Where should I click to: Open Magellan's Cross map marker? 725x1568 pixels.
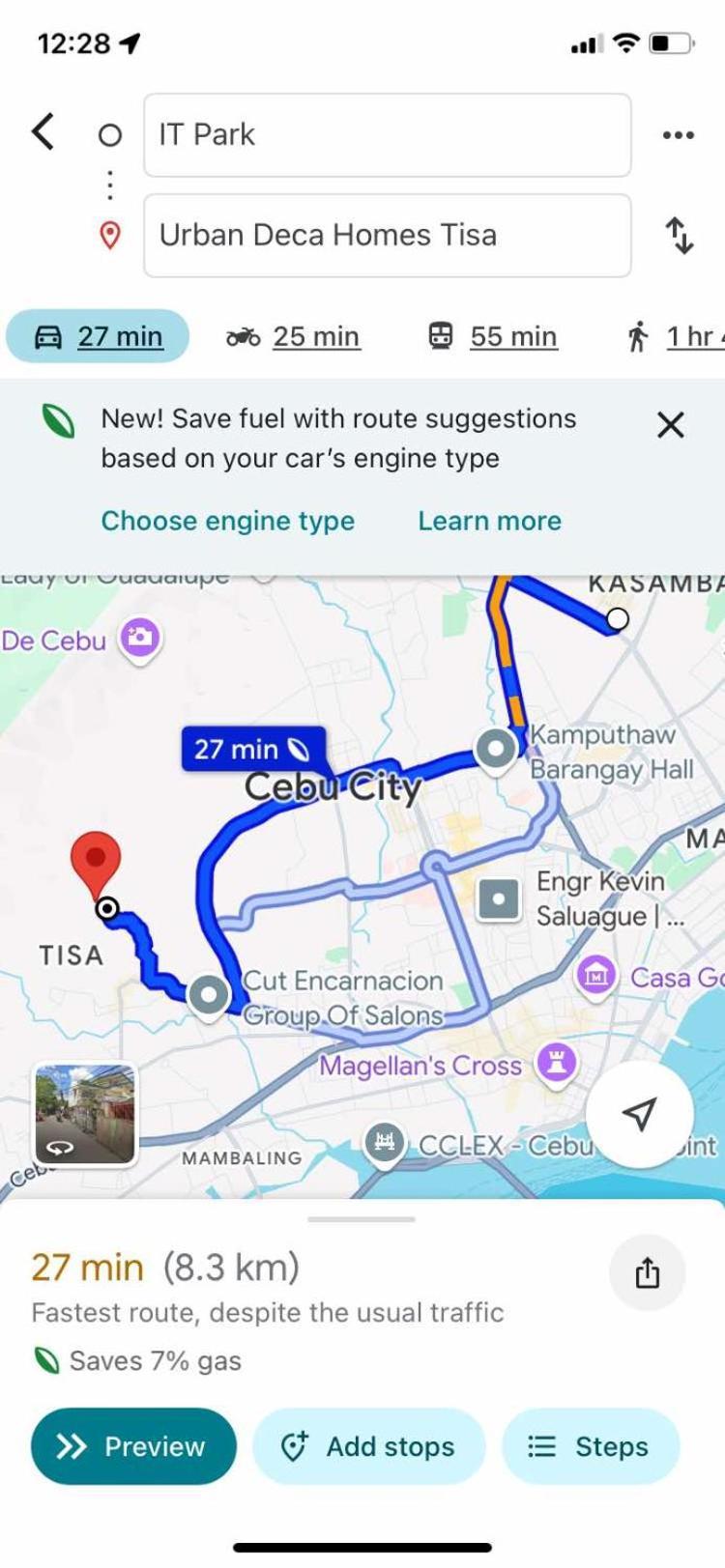click(x=556, y=1063)
